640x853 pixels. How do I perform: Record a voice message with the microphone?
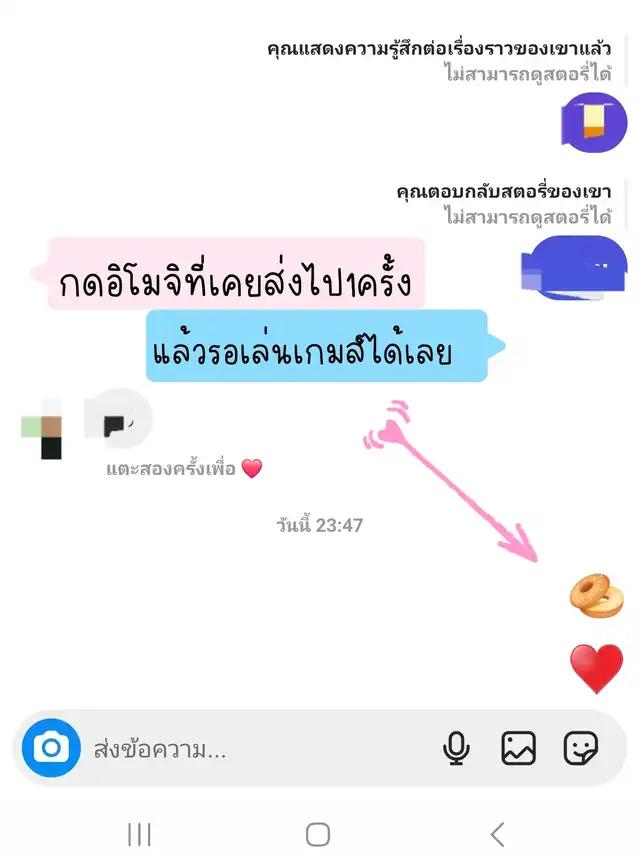click(x=456, y=748)
